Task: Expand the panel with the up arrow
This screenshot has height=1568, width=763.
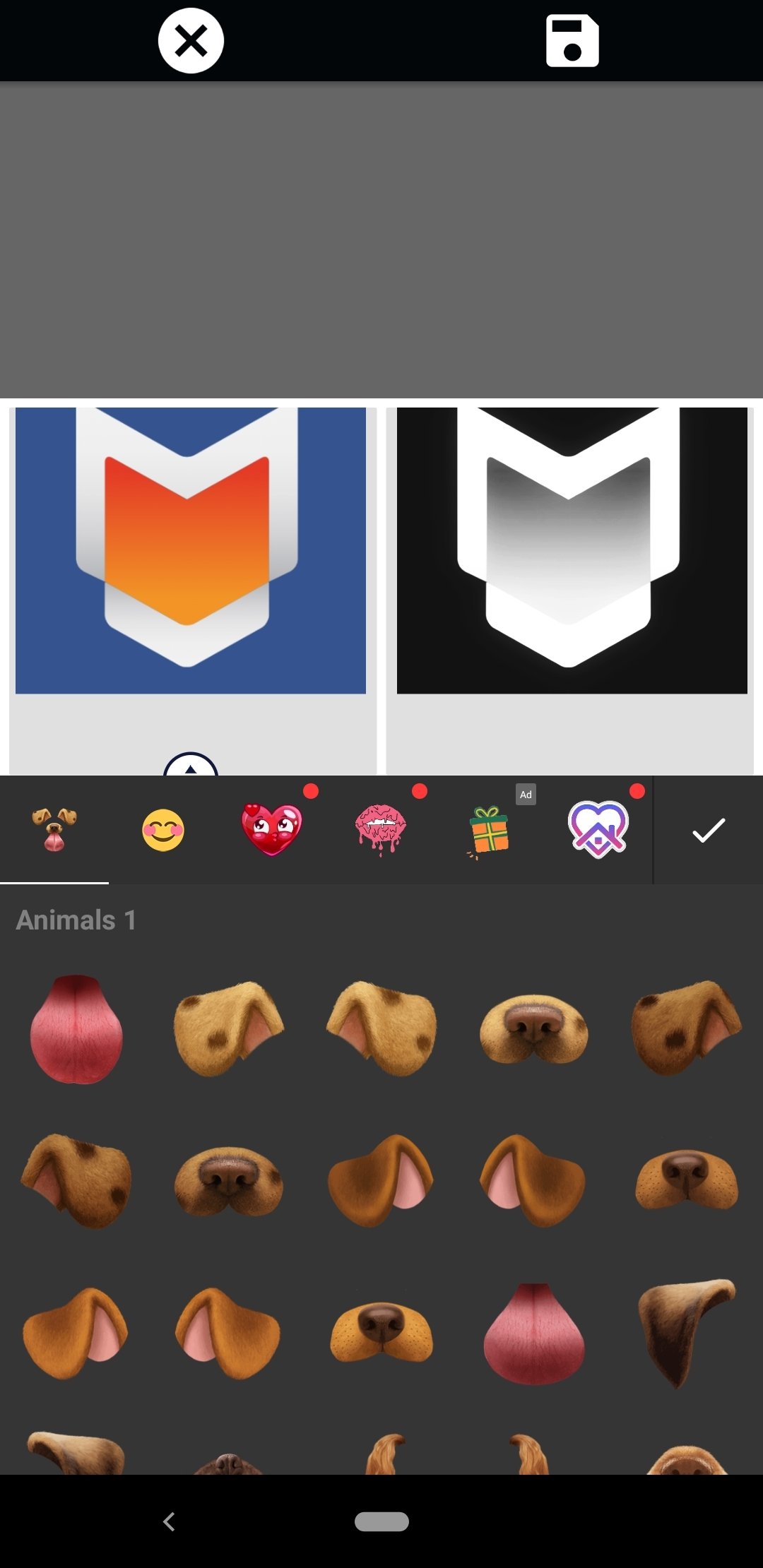Action: [x=191, y=766]
